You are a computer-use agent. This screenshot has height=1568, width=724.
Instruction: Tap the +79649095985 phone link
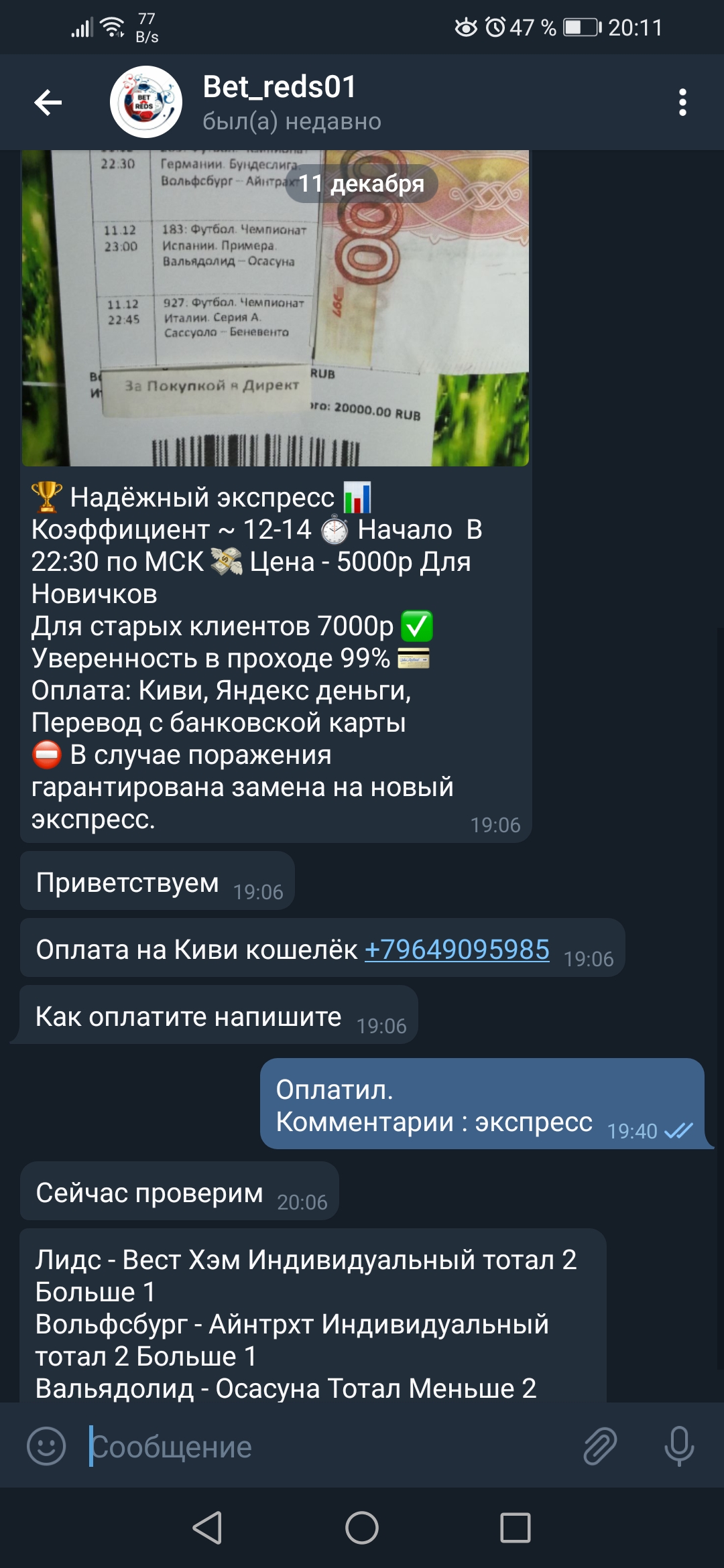click(x=457, y=950)
